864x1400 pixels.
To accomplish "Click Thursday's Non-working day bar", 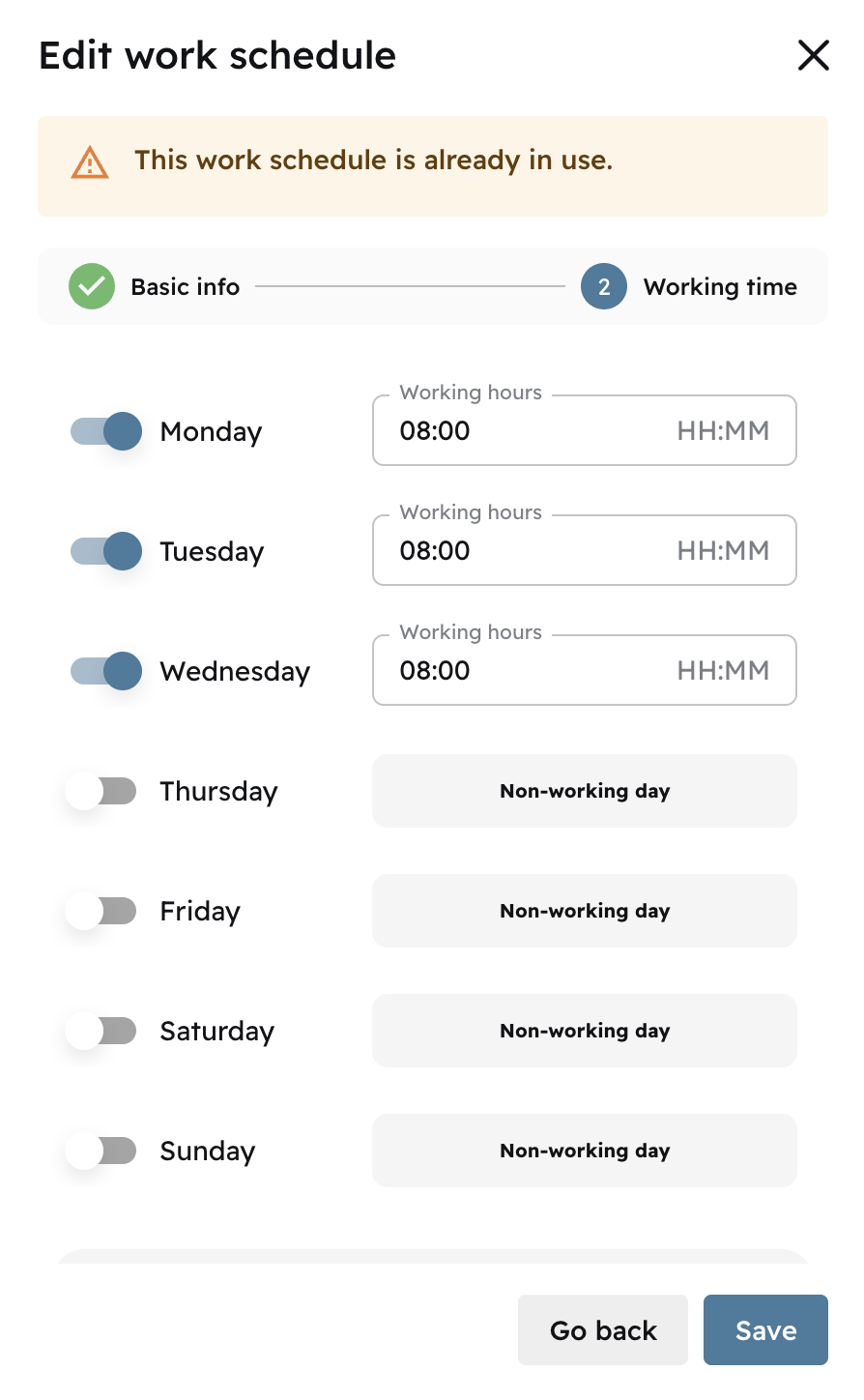I will pos(584,791).
